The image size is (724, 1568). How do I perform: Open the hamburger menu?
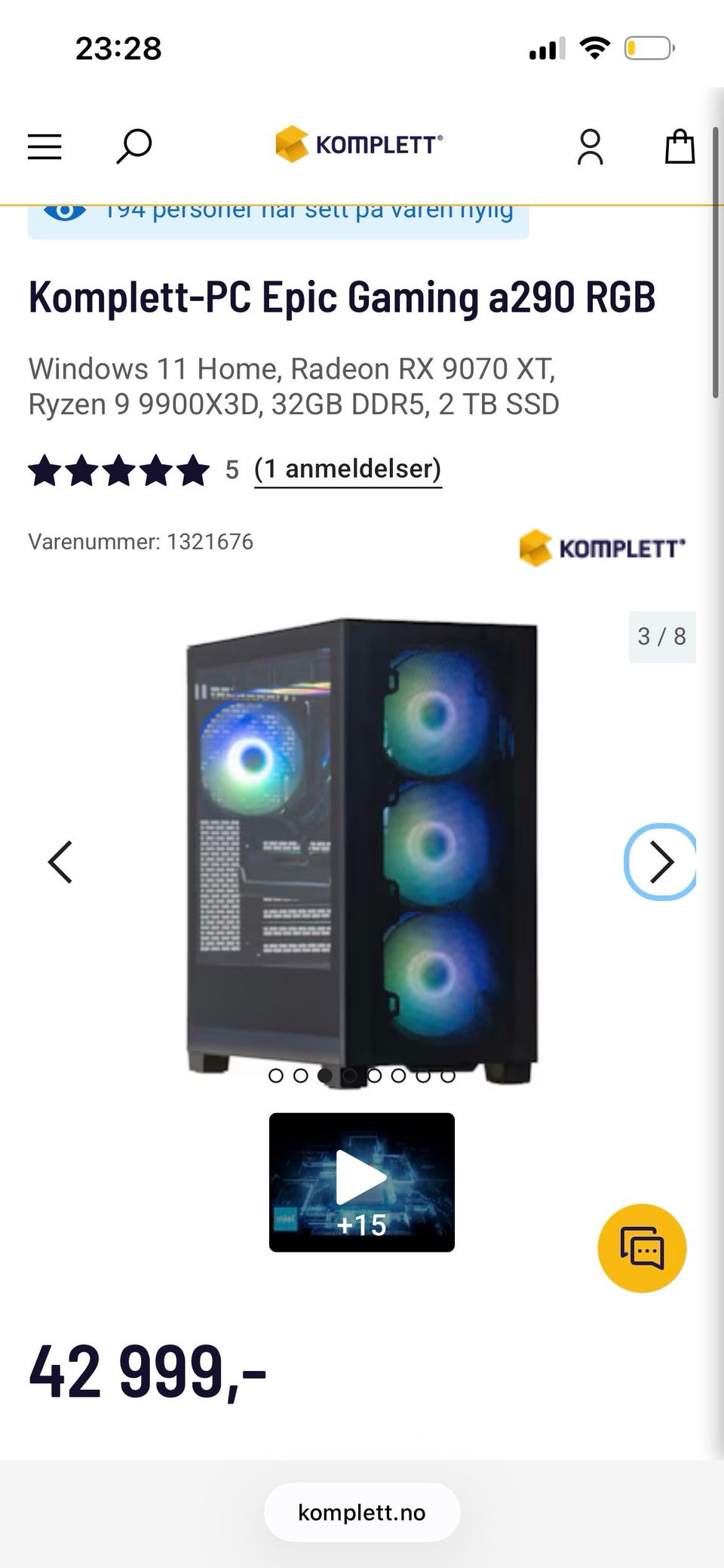coord(44,146)
